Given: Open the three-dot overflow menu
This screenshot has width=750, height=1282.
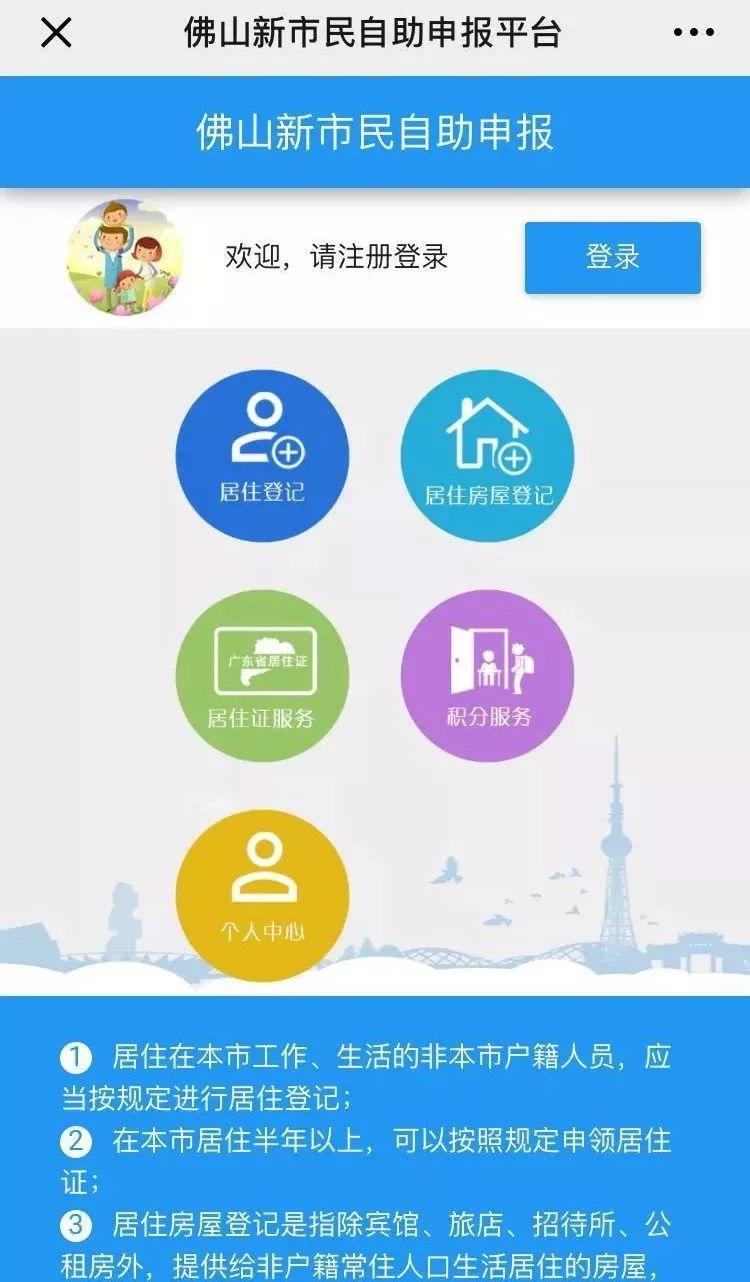Looking at the screenshot, I should [x=693, y=33].
